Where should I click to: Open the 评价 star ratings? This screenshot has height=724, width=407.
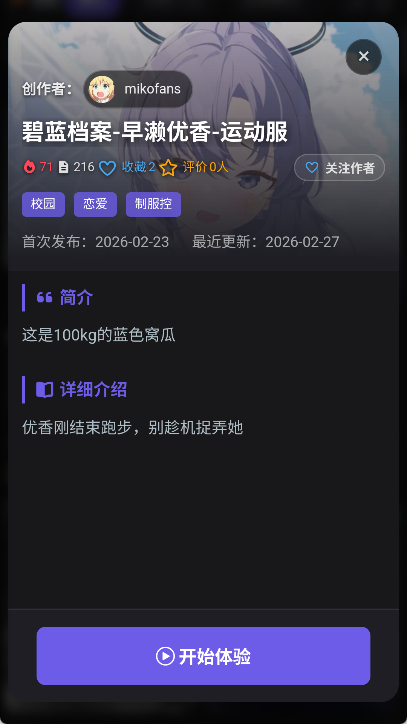click(x=194, y=167)
